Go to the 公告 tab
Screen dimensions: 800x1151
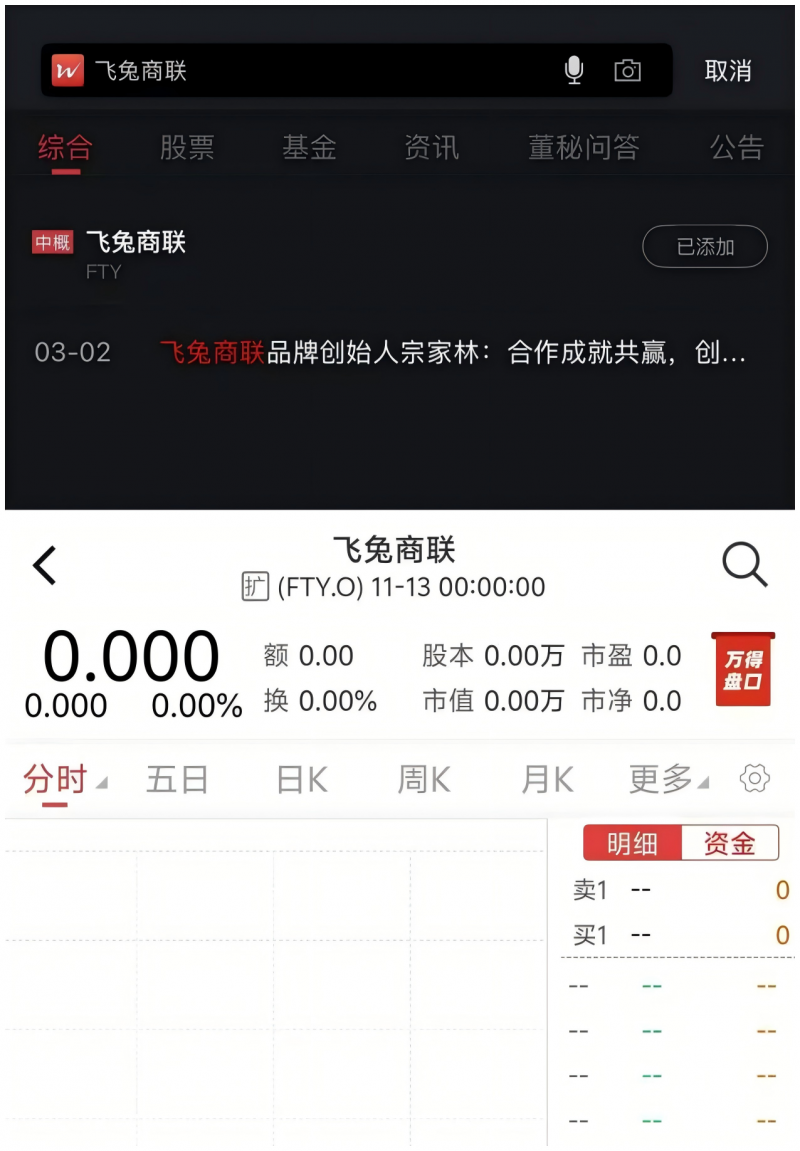(x=737, y=148)
